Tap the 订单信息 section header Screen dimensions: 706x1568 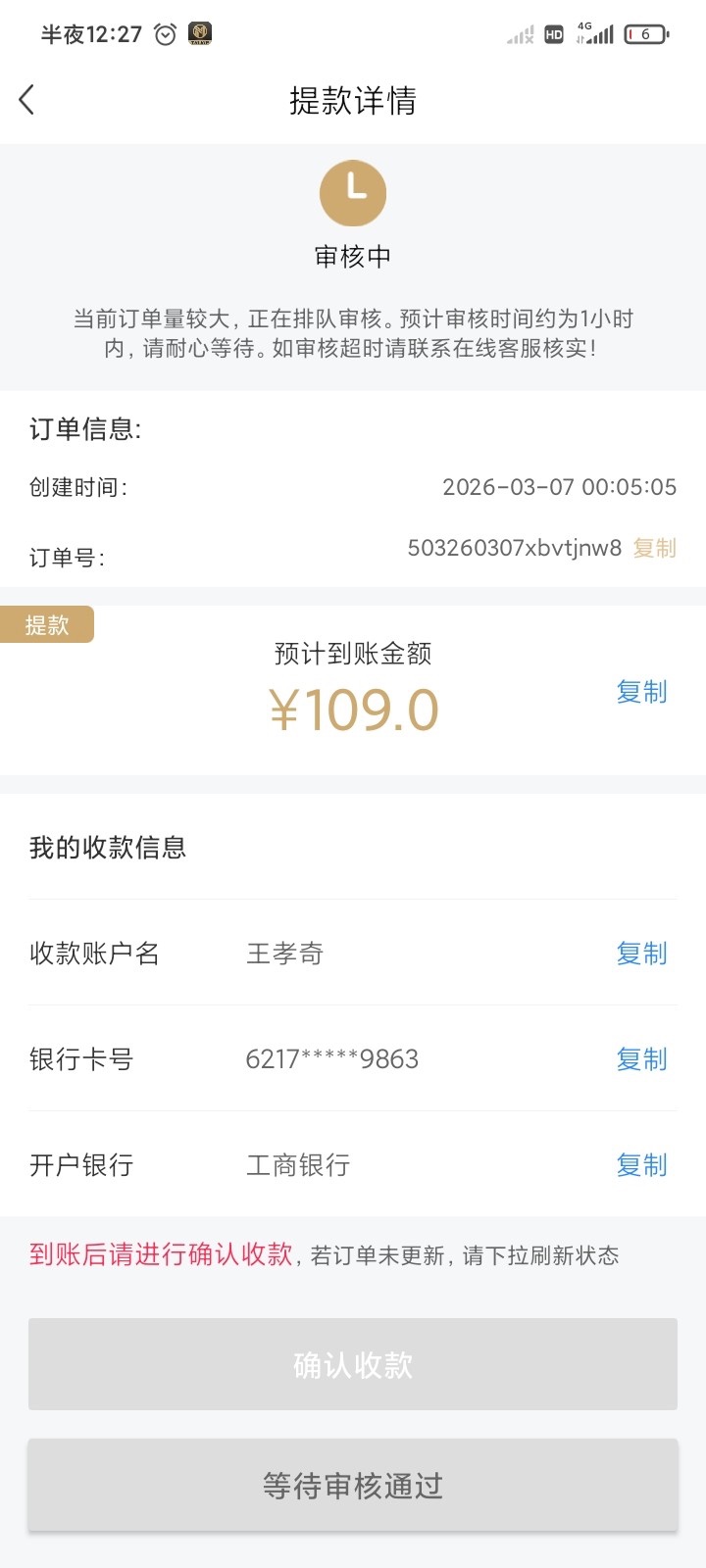pos(86,428)
